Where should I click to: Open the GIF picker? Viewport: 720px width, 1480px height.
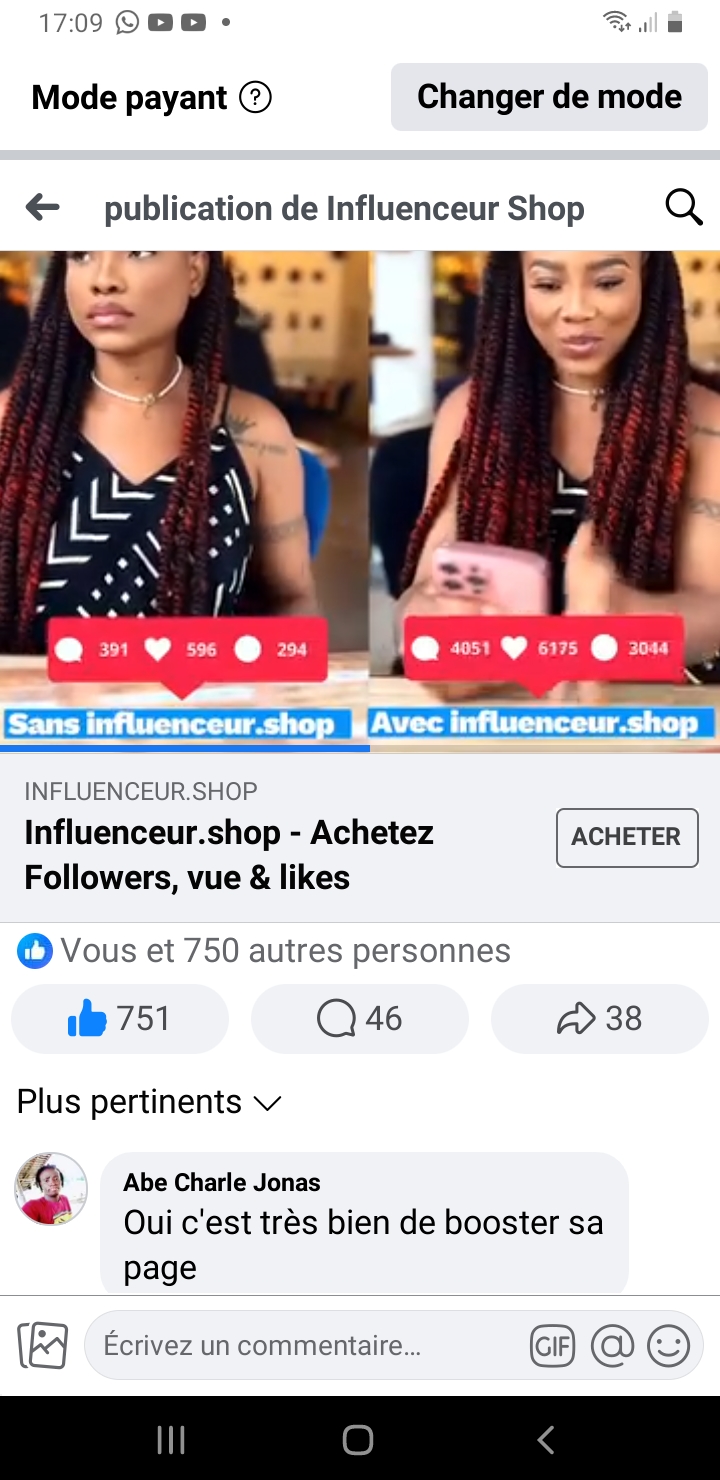(552, 1346)
